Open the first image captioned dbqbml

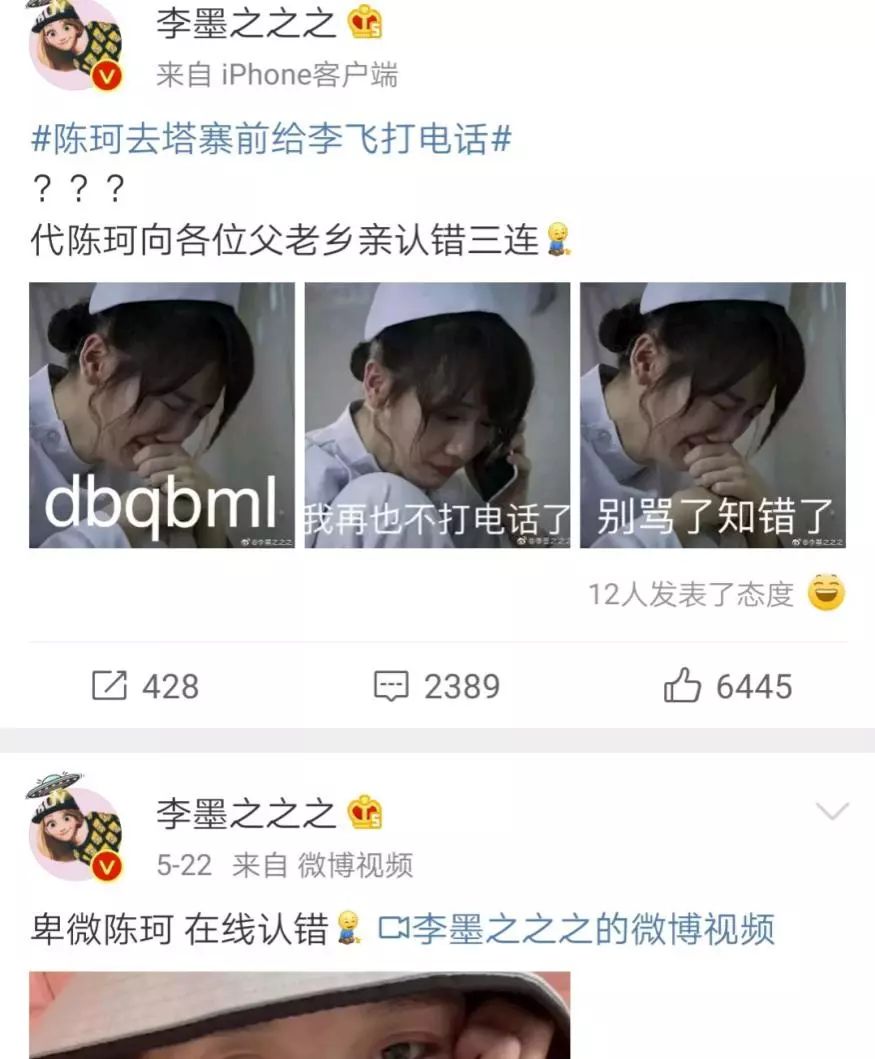pos(162,415)
